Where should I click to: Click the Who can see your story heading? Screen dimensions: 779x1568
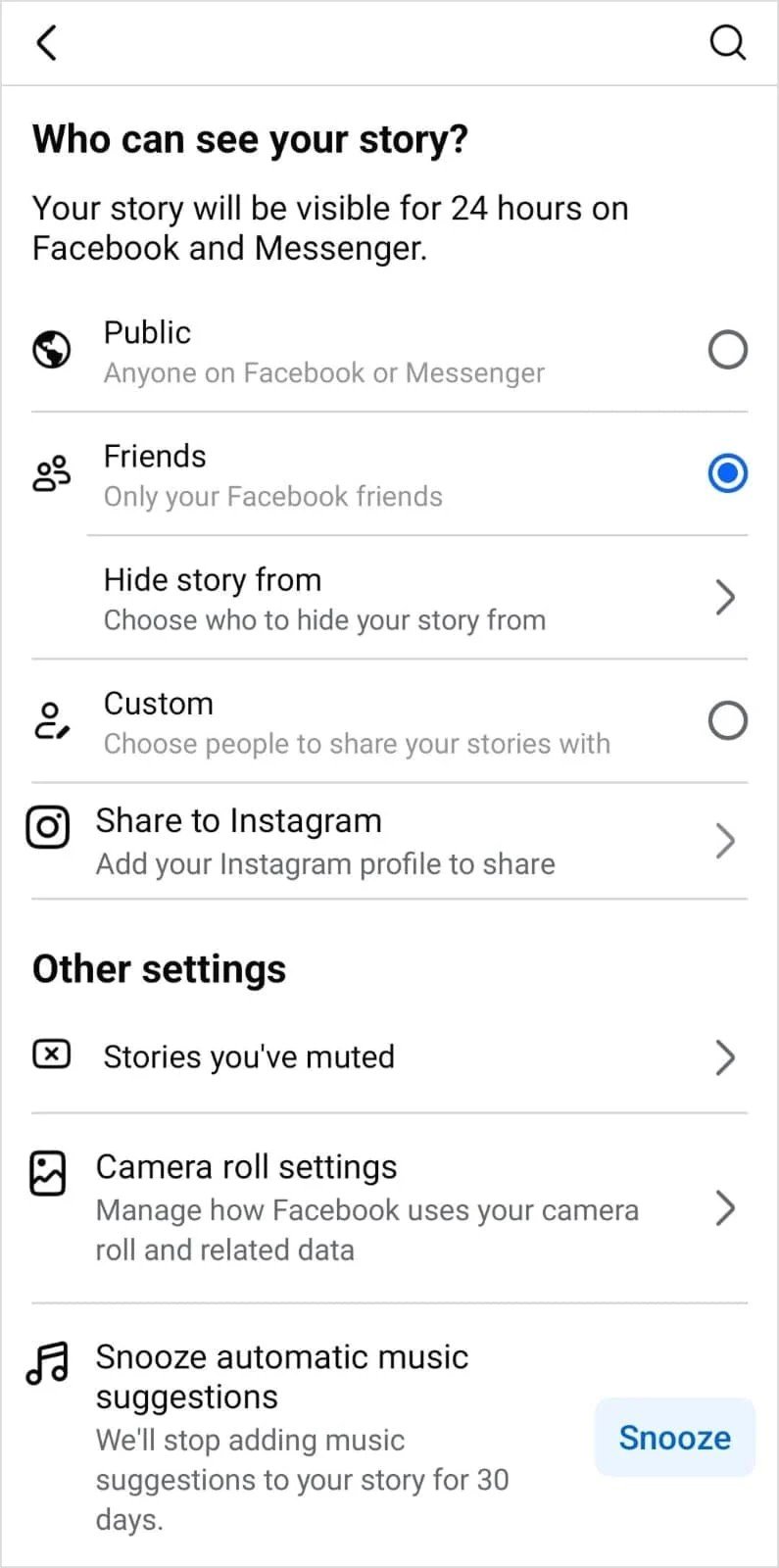tap(251, 138)
